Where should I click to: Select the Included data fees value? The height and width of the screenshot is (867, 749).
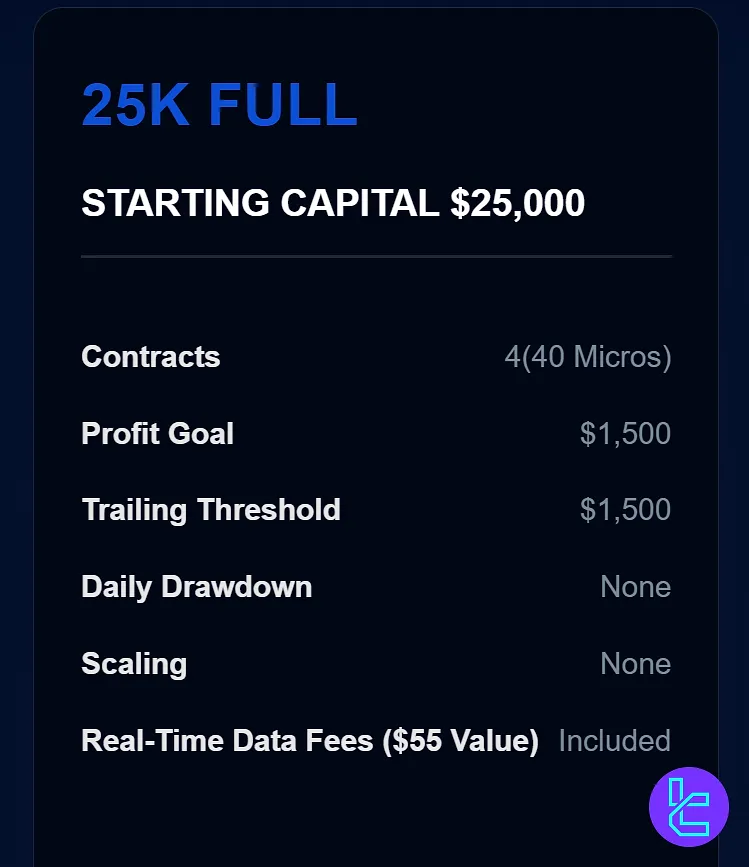tap(614, 741)
